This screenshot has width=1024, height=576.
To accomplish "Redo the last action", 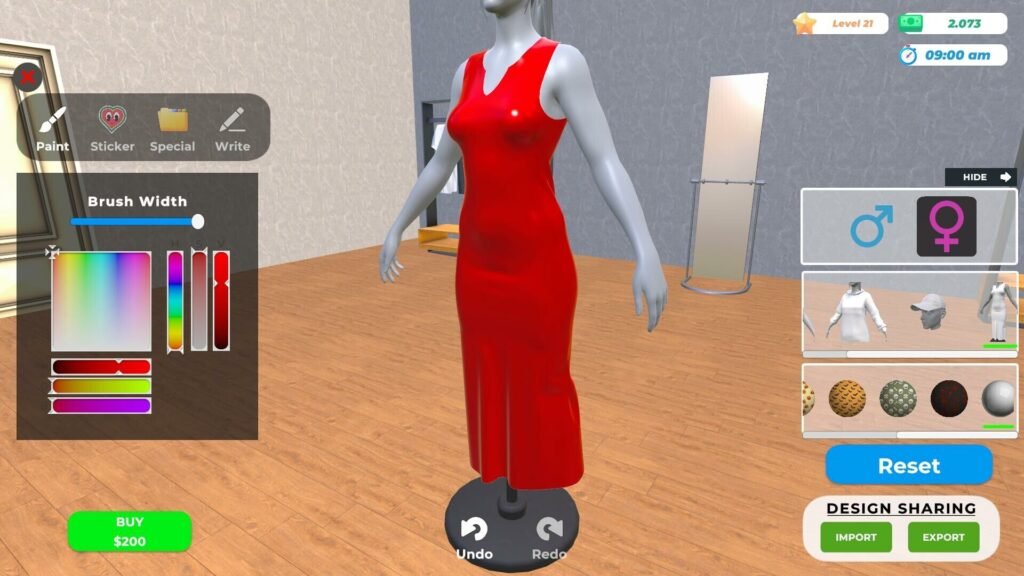I will [x=549, y=537].
